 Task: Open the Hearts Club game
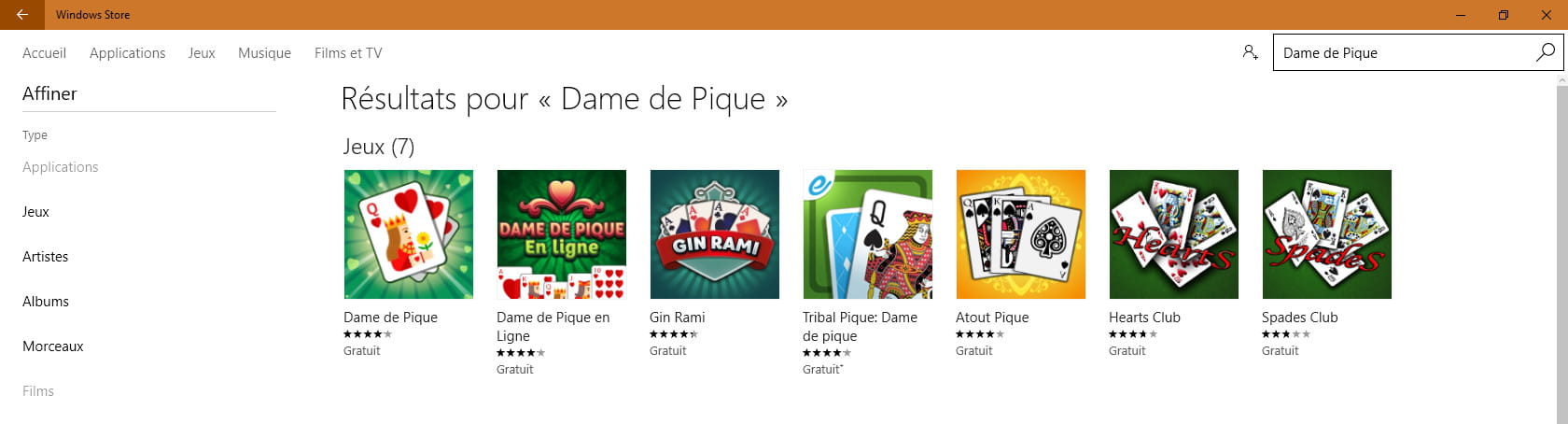coord(1174,234)
